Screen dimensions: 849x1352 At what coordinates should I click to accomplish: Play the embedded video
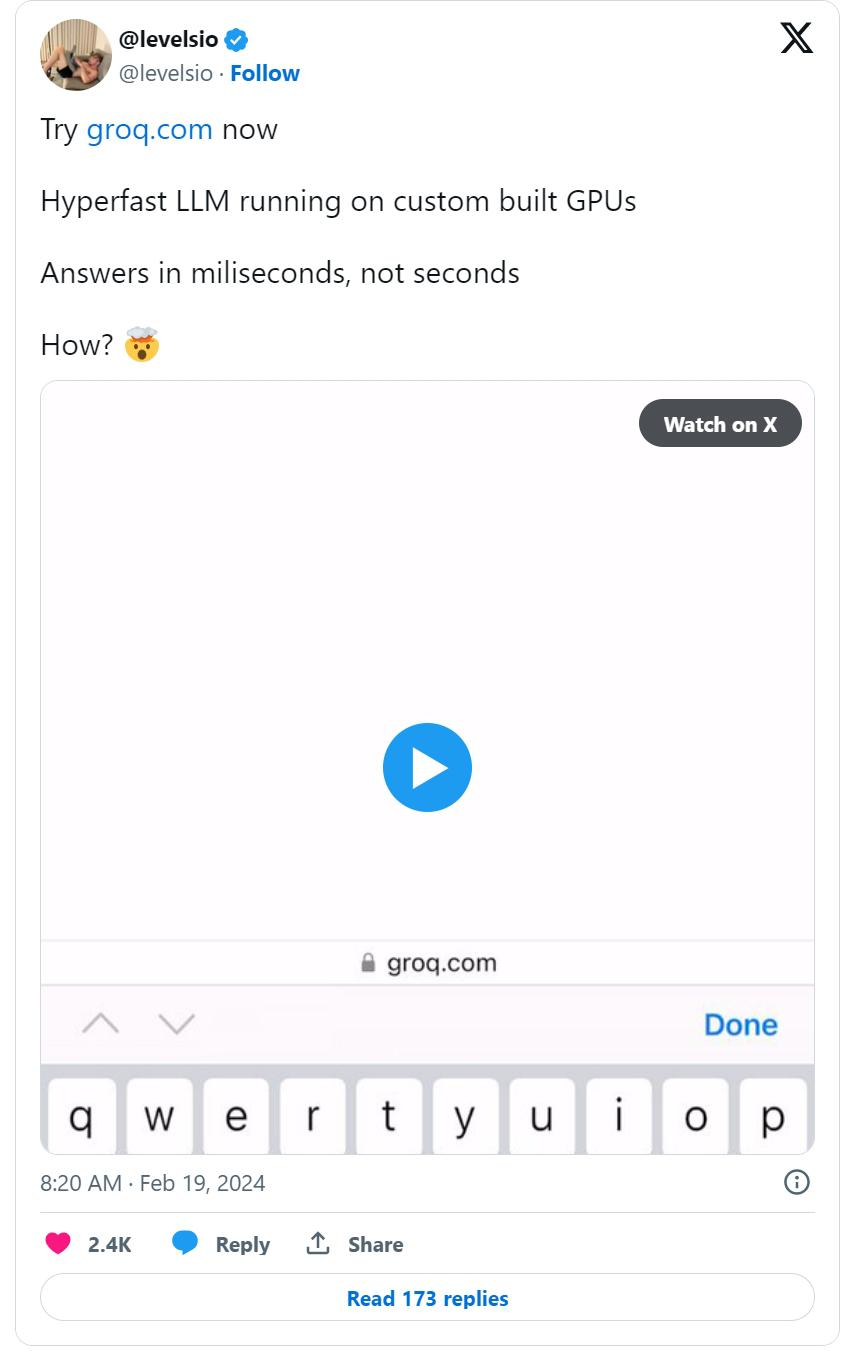427,767
